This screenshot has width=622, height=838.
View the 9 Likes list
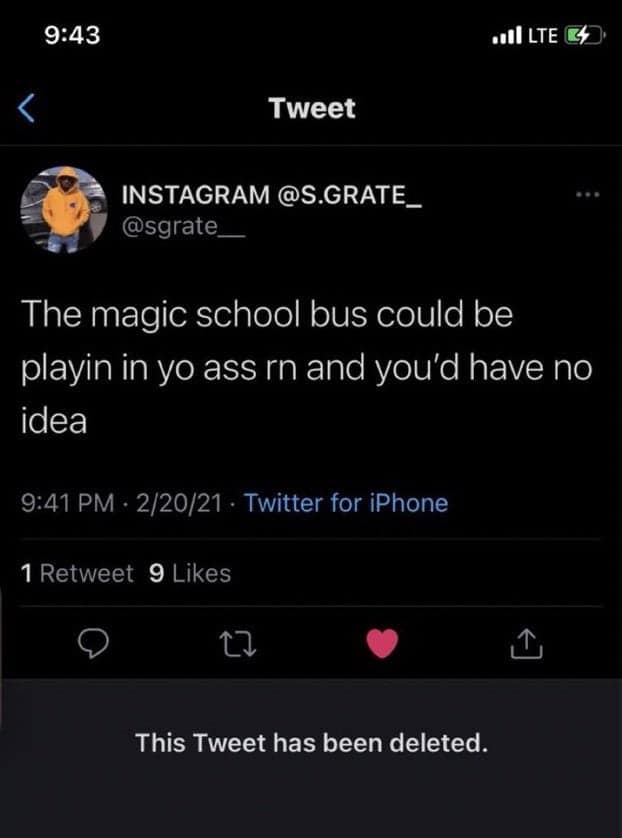[189, 573]
